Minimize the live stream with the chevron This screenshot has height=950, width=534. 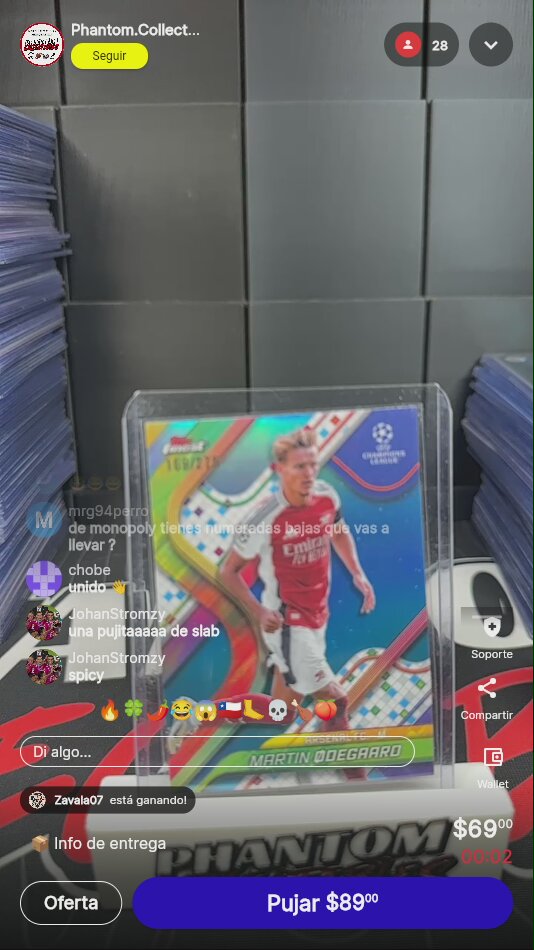[x=491, y=45]
